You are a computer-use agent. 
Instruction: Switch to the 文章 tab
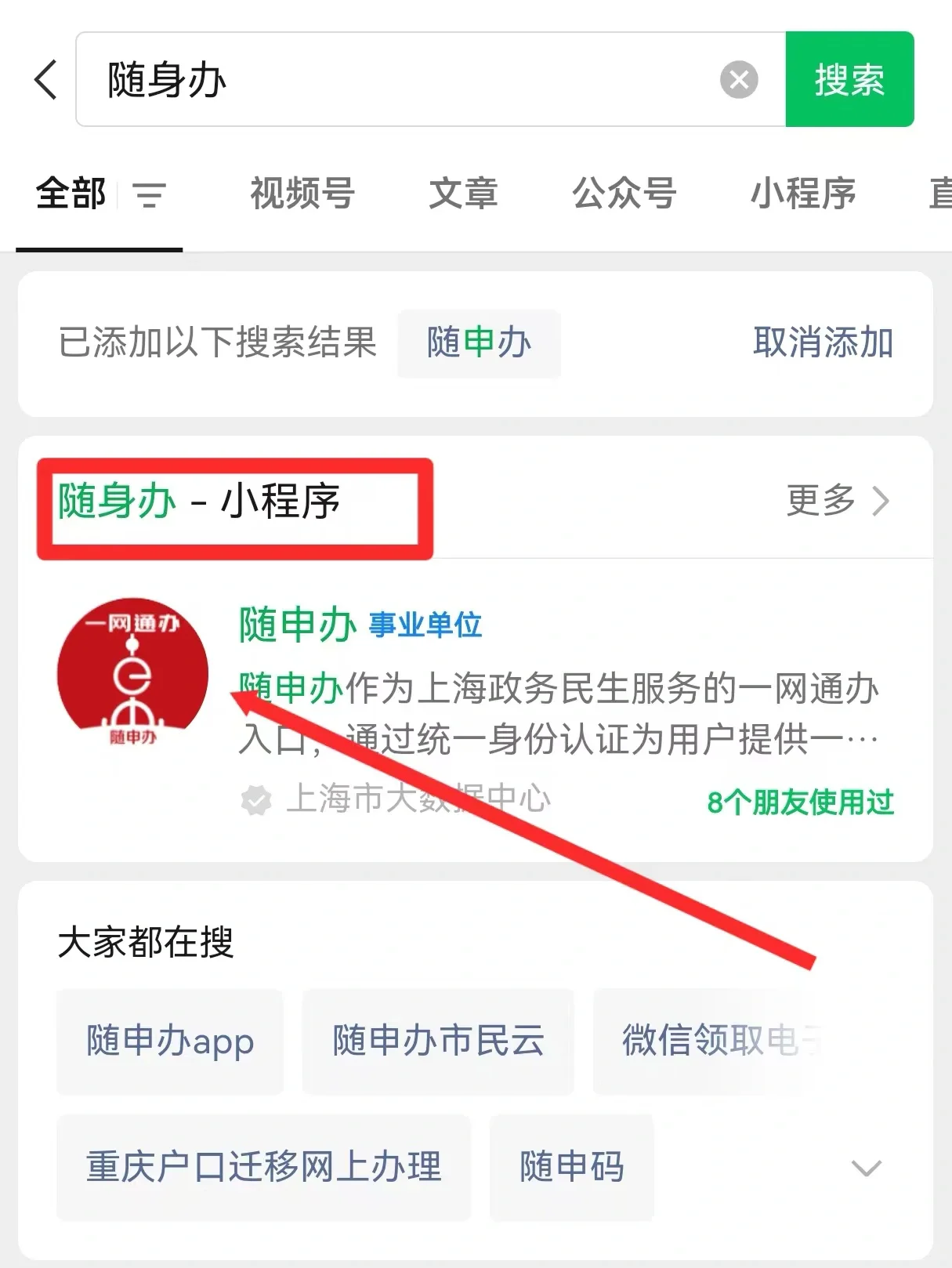click(x=463, y=194)
